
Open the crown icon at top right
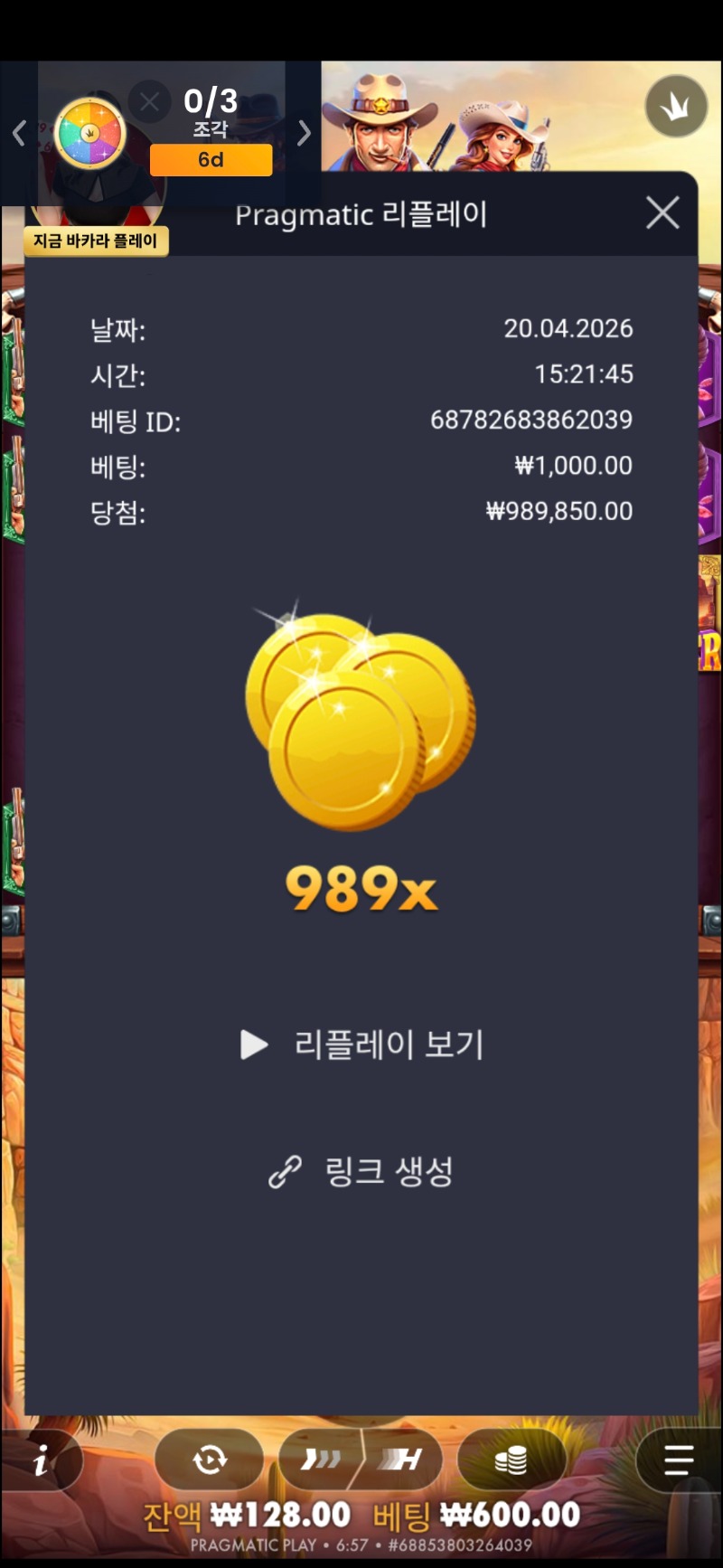click(675, 107)
